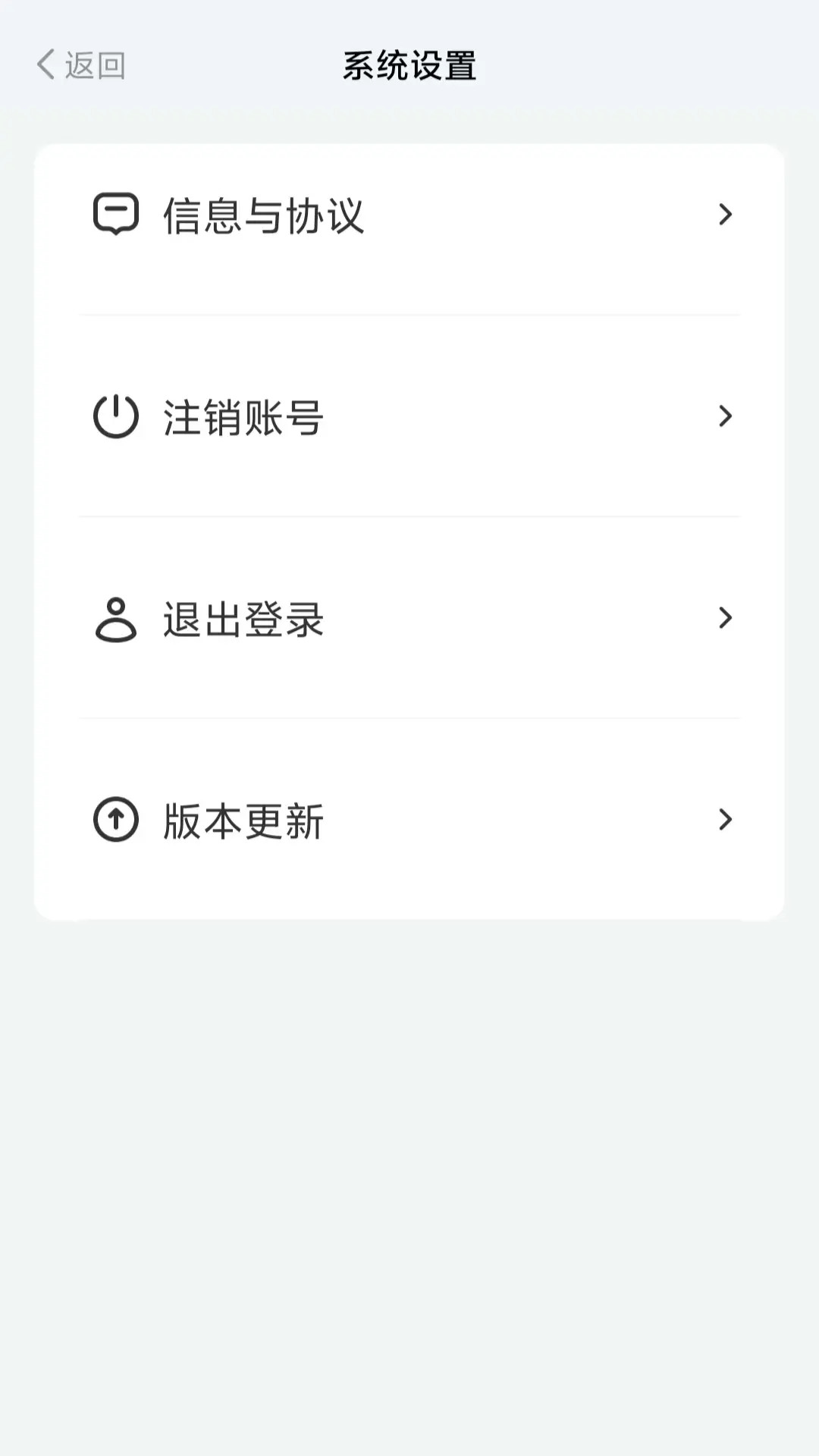Click the 版本更新 option text
Screen dimensions: 819x1456
click(x=244, y=820)
